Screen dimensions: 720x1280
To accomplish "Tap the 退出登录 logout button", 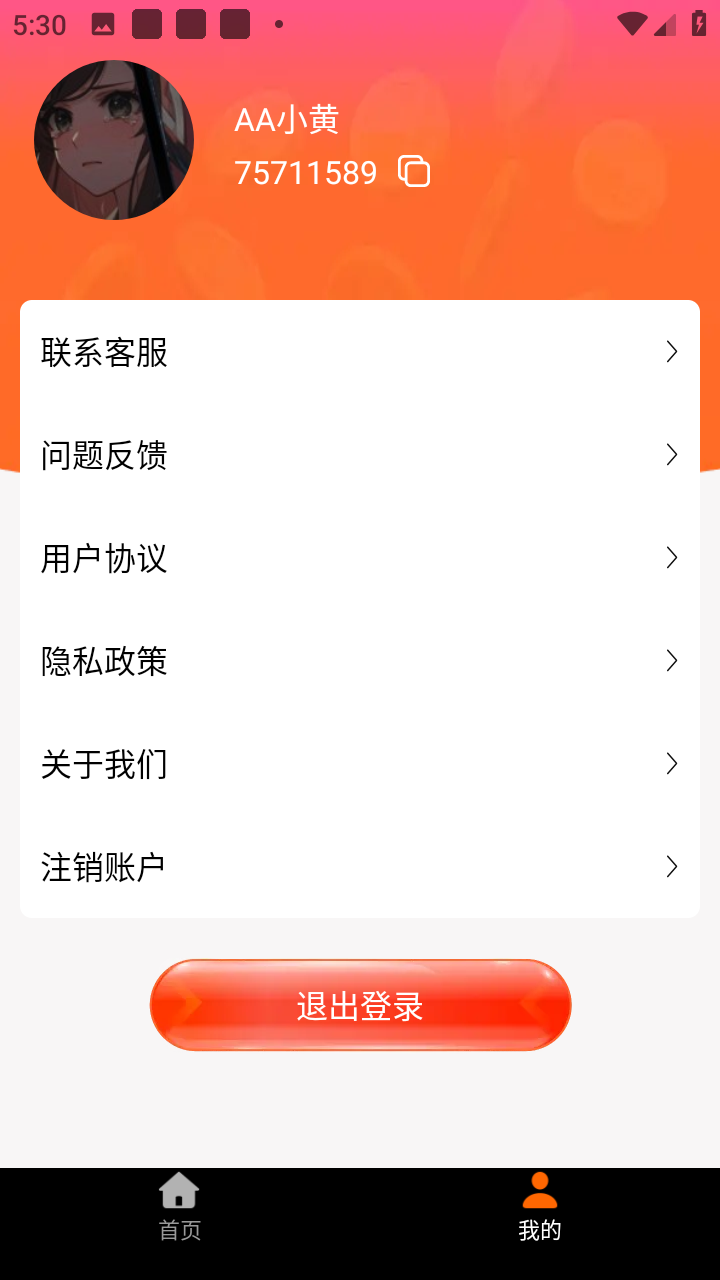I will coord(360,1005).
